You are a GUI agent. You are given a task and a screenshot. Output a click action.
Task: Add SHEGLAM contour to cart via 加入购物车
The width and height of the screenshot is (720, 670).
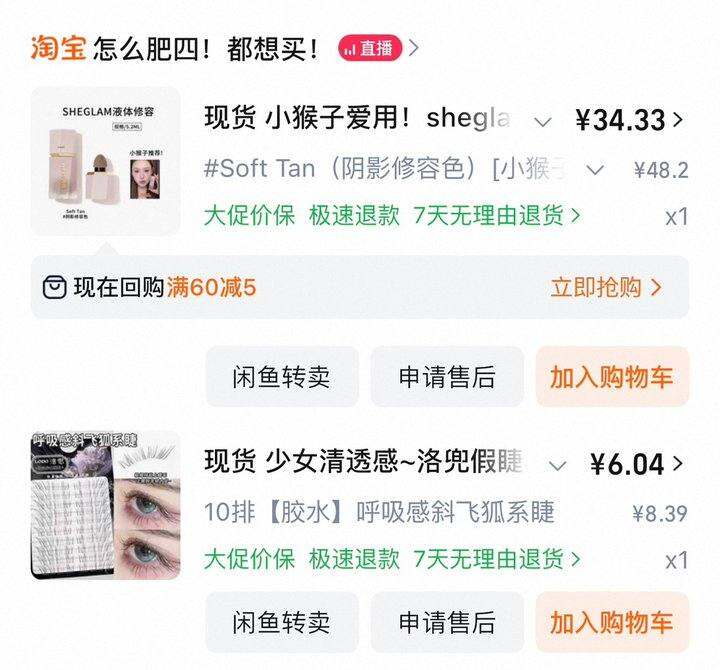pyautogui.click(x=612, y=376)
